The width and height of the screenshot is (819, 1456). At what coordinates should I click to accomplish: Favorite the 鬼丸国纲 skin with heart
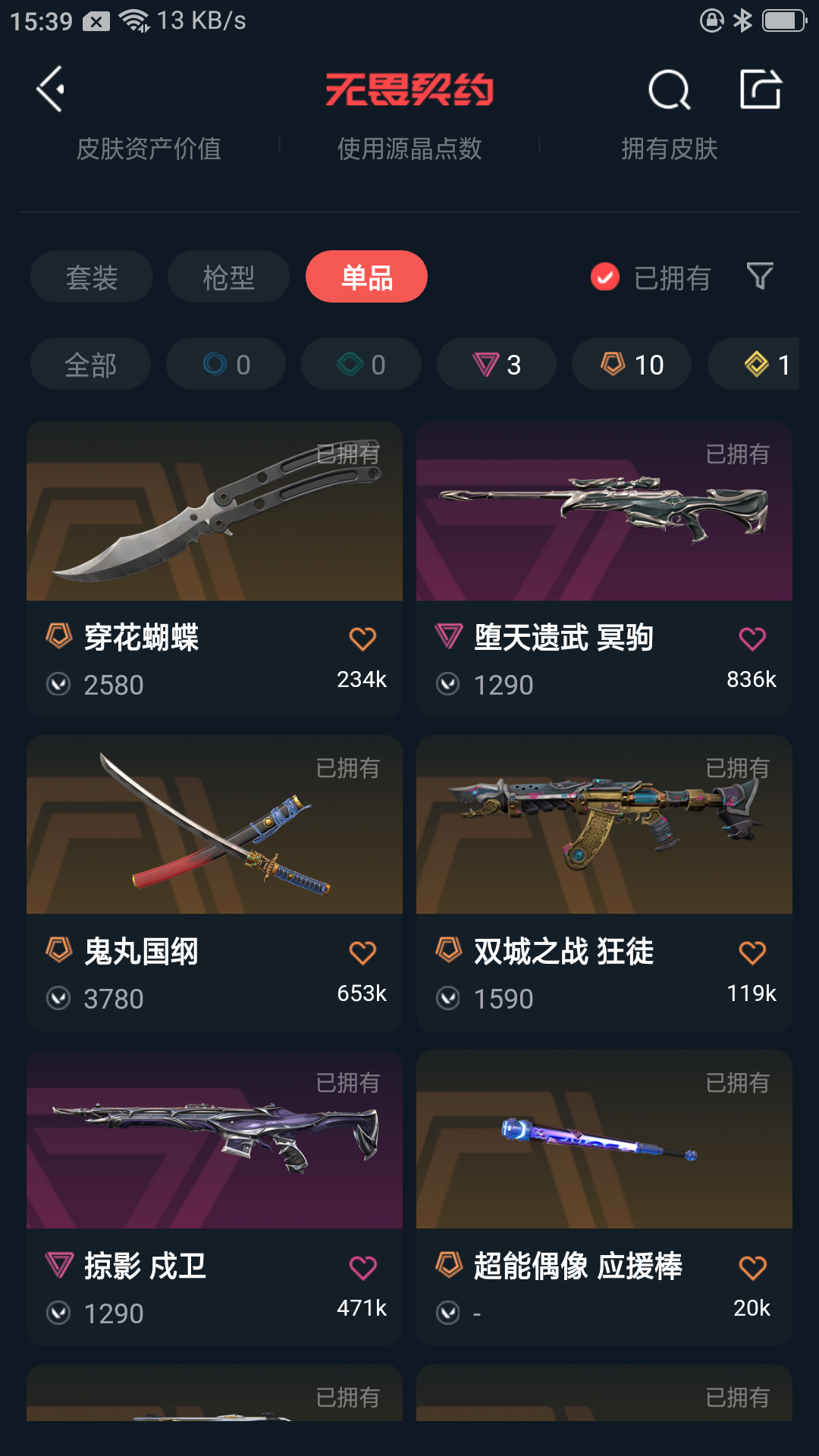pyautogui.click(x=362, y=952)
